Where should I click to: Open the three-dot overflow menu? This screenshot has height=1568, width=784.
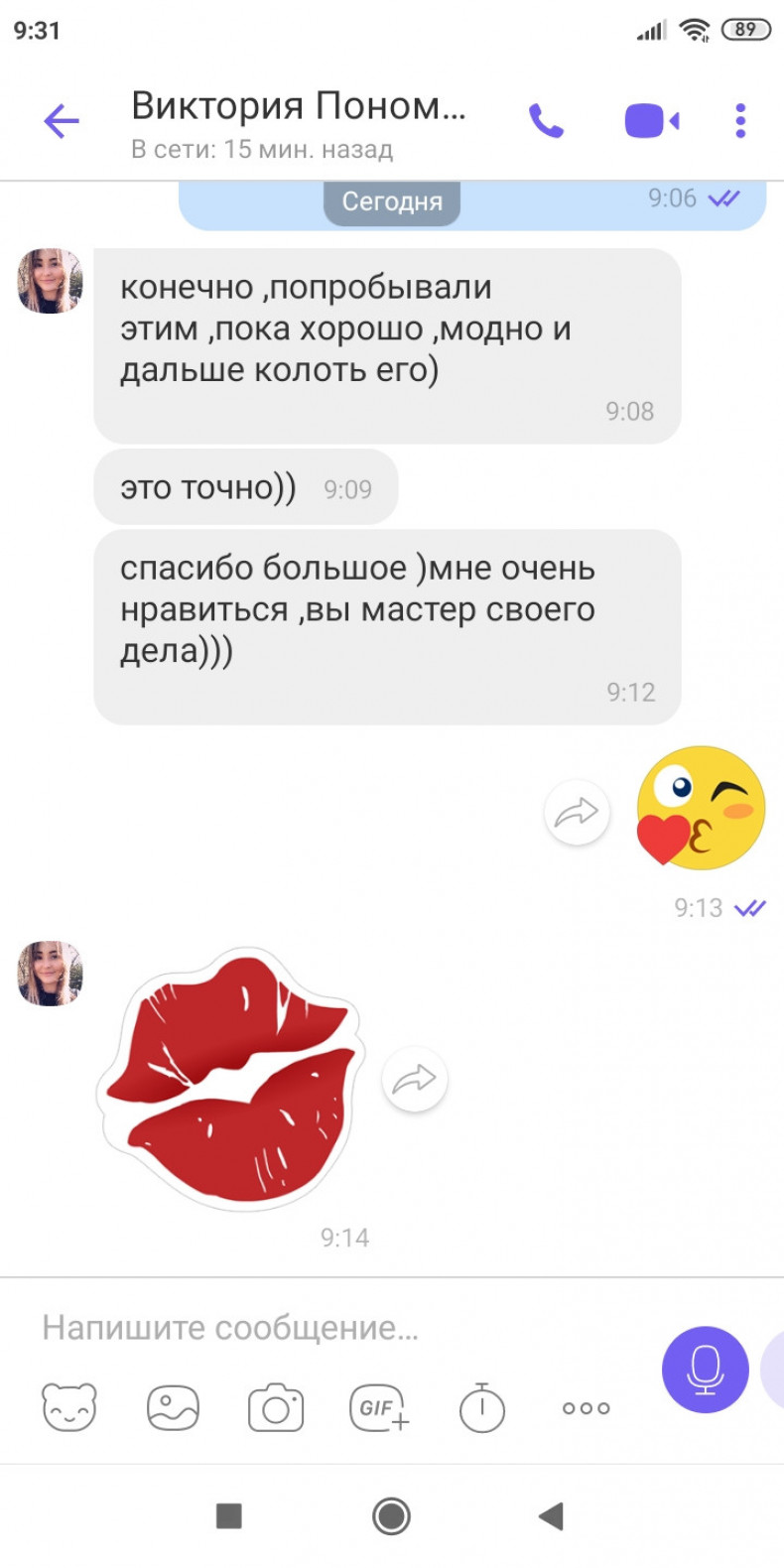(740, 121)
